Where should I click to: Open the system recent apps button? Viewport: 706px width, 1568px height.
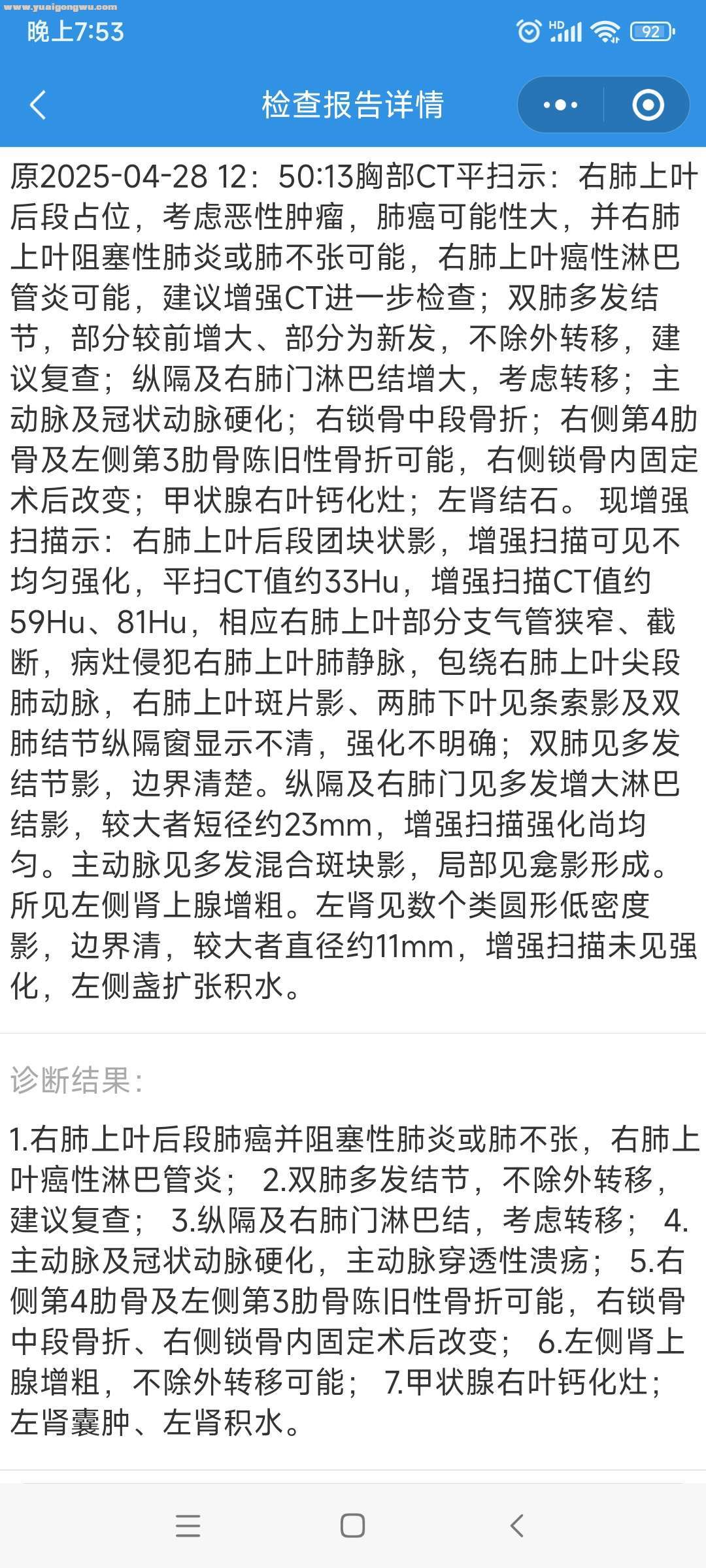(188, 1526)
